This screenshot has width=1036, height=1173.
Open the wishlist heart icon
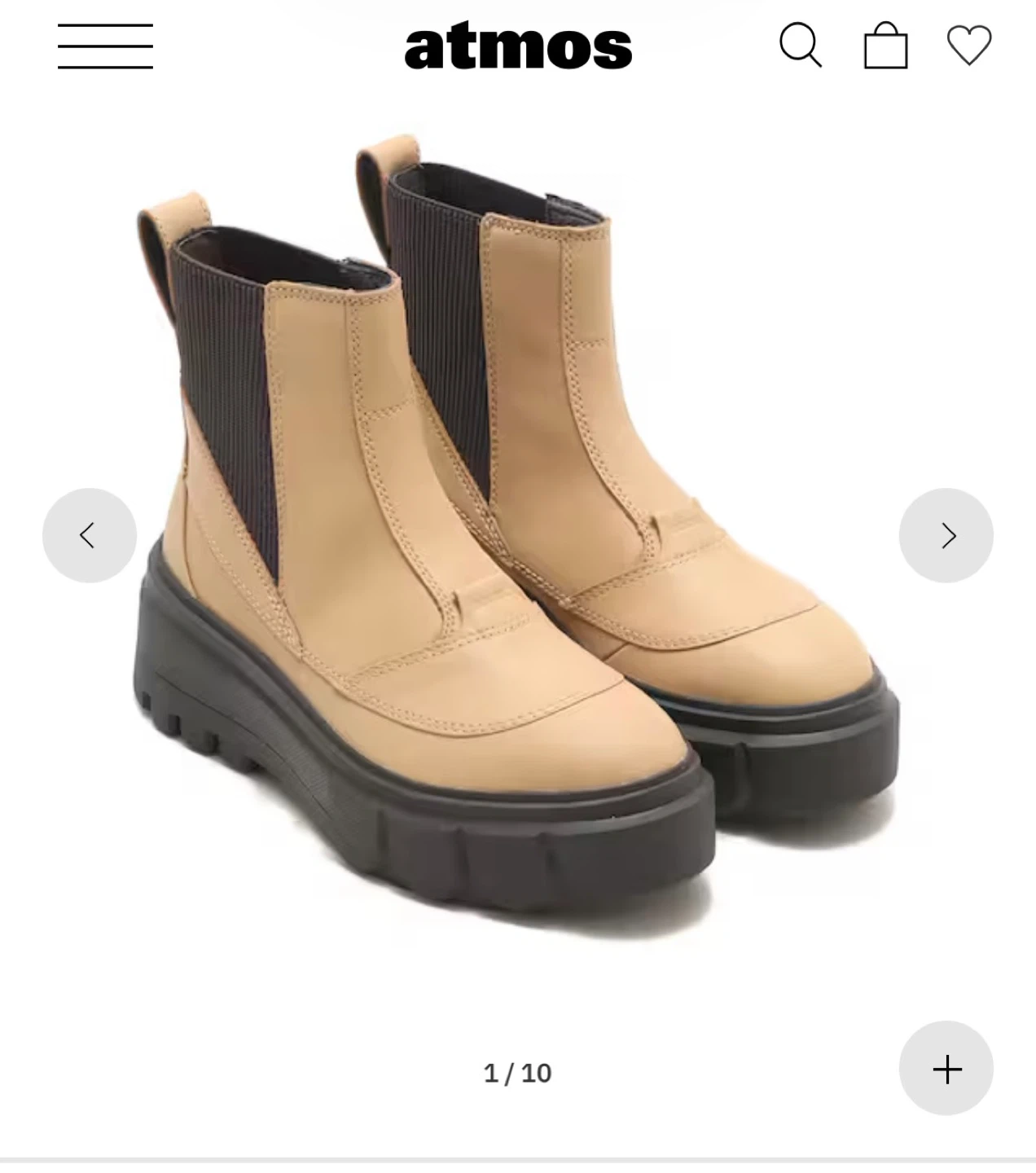click(969, 46)
